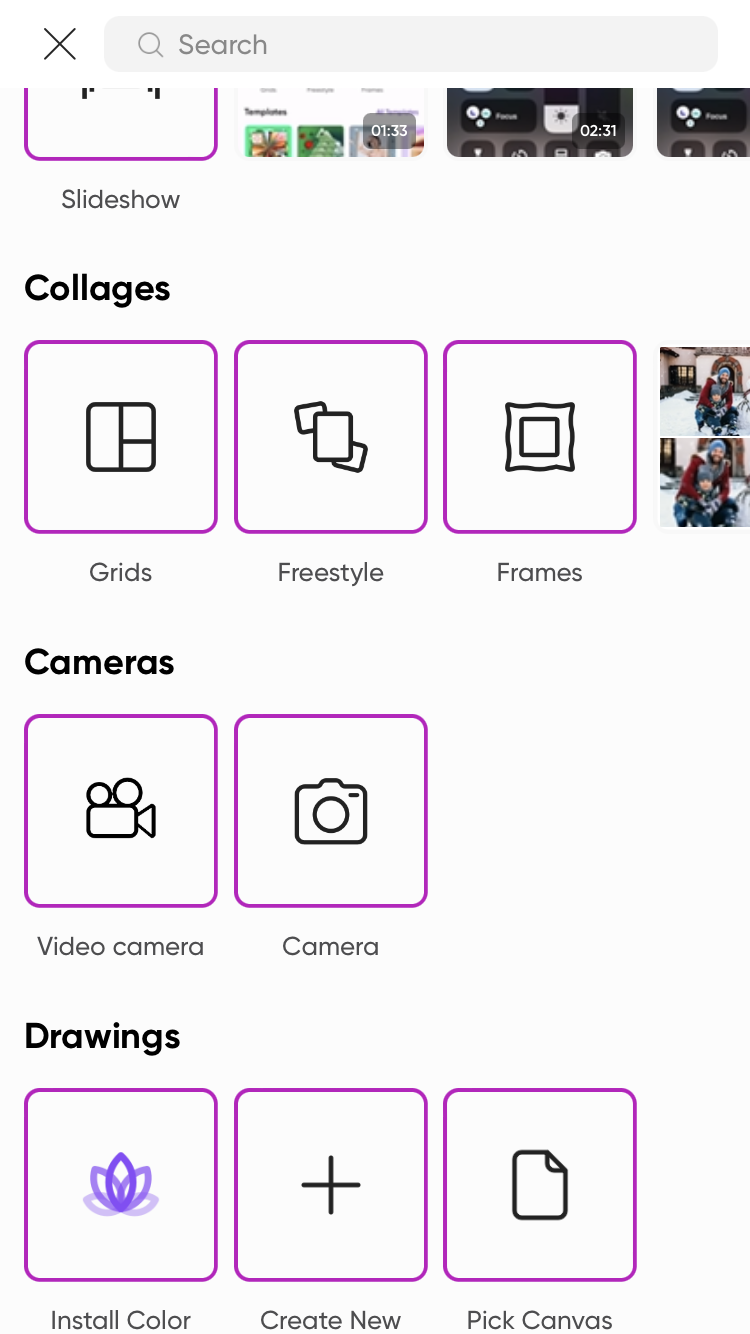This screenshot has height=1334, width=750.
Task: Start a Freestyle collage
Action: pos(331,437)
